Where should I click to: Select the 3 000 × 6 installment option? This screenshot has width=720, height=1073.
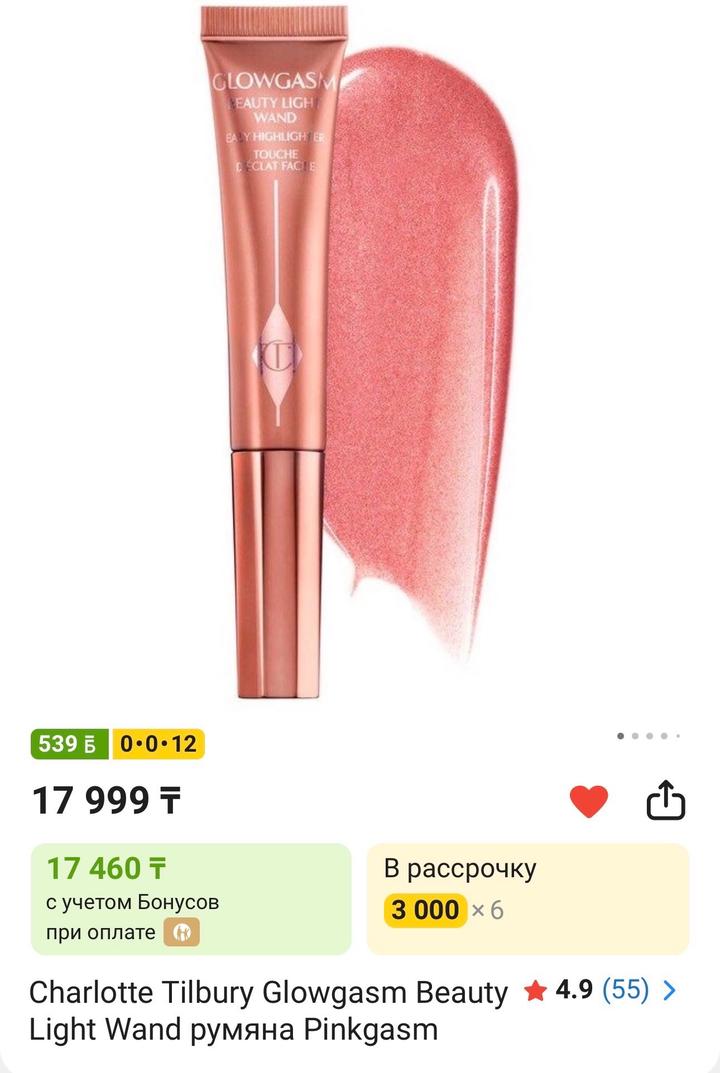(x=527, y=898)
